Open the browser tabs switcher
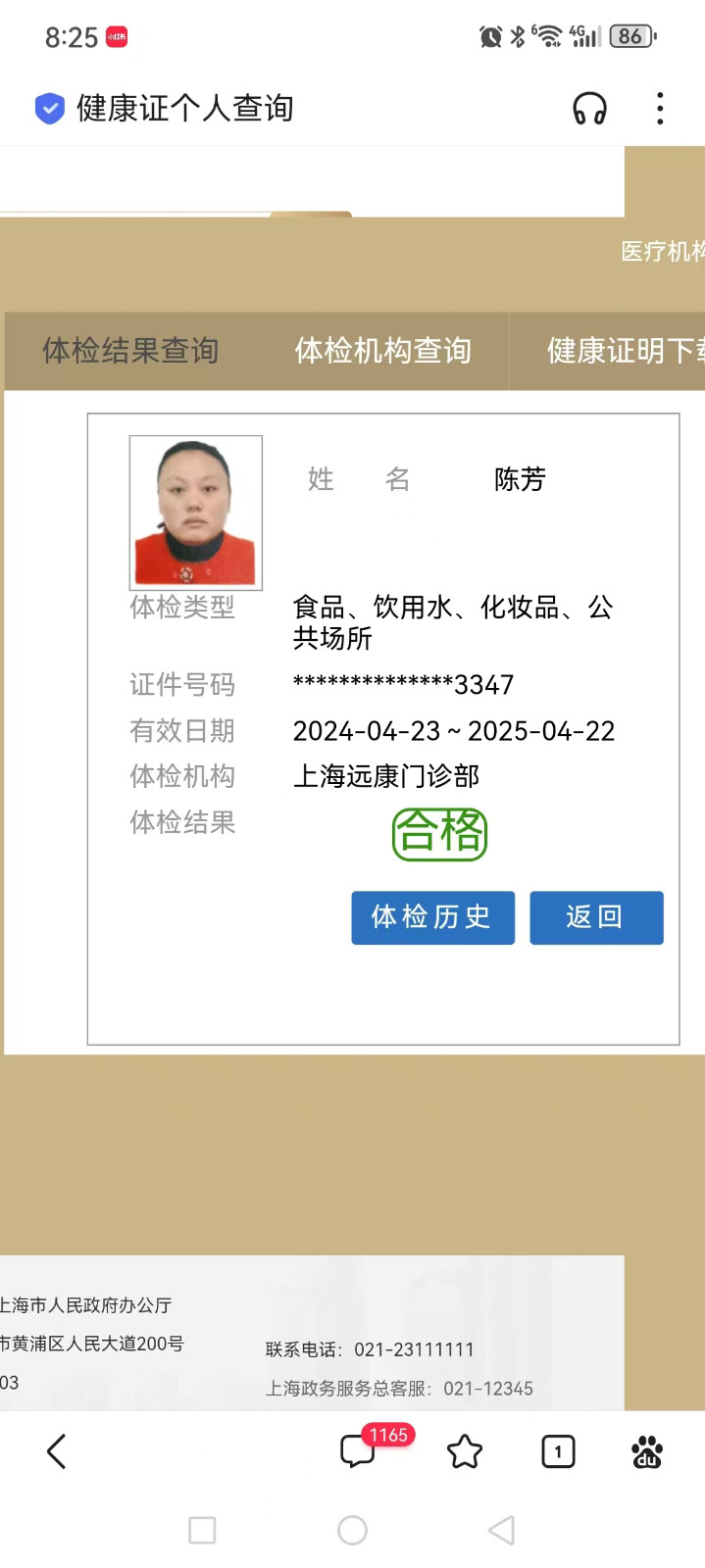Screen dimensions: 705x1568 tap(558, 1451)
